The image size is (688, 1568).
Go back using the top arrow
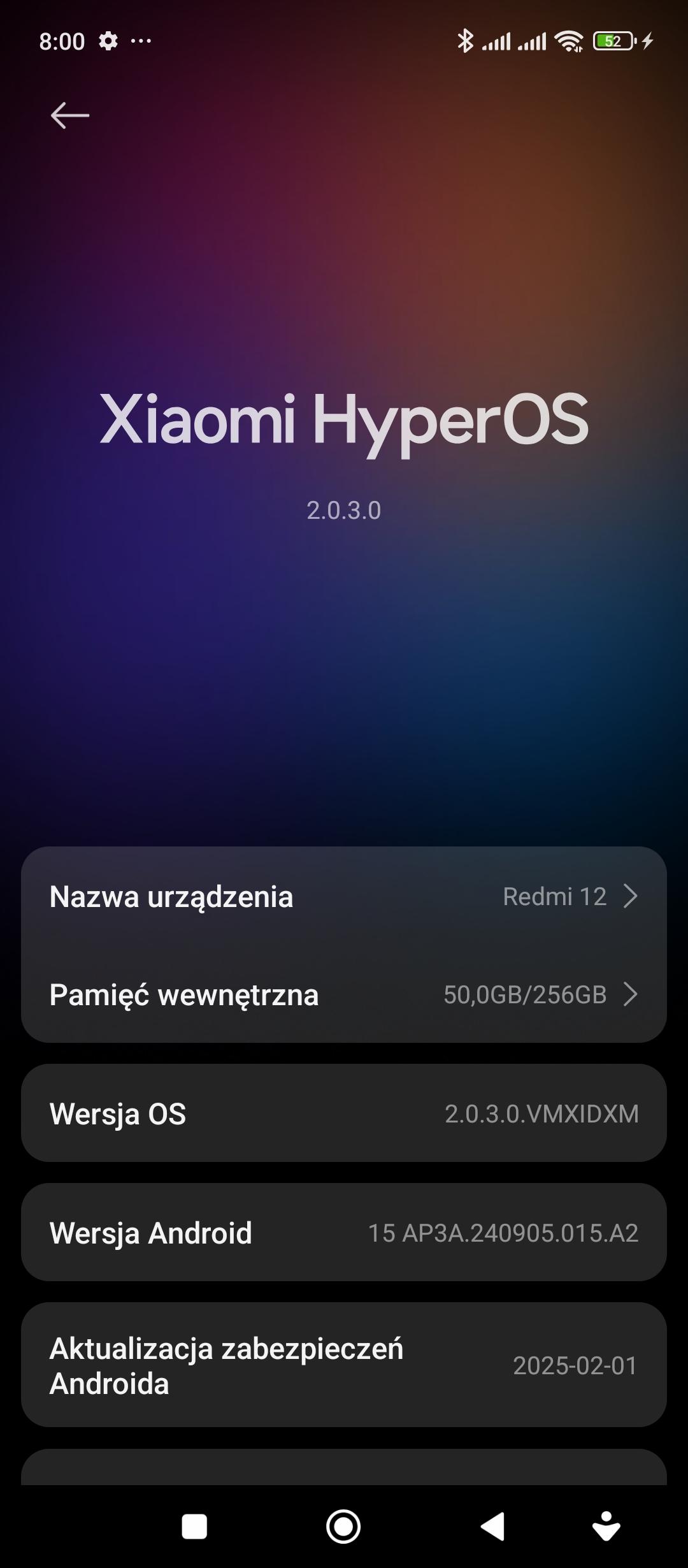69,115
